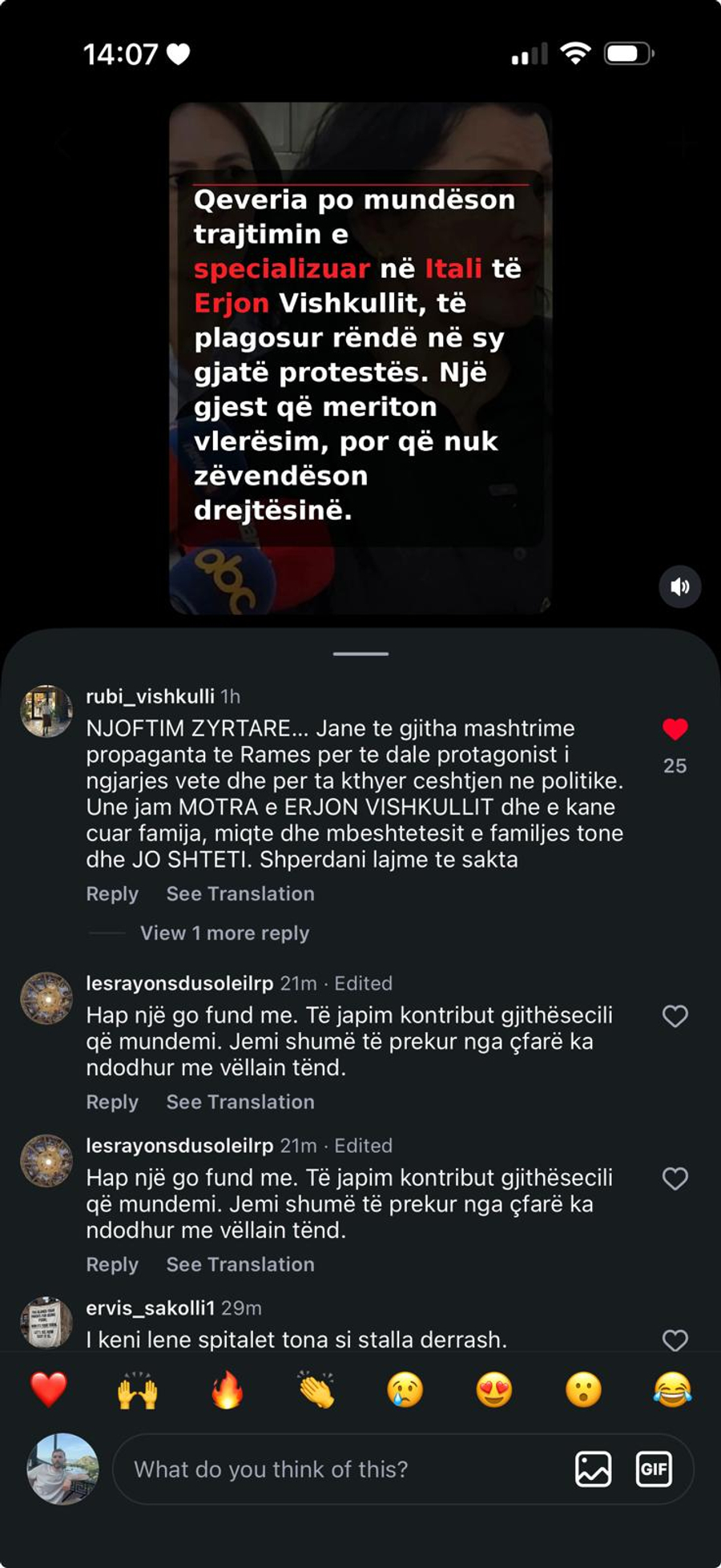React with the surprised face emoji
The width and height of the screenshot is (721, 1568).
click(583, 1389)
